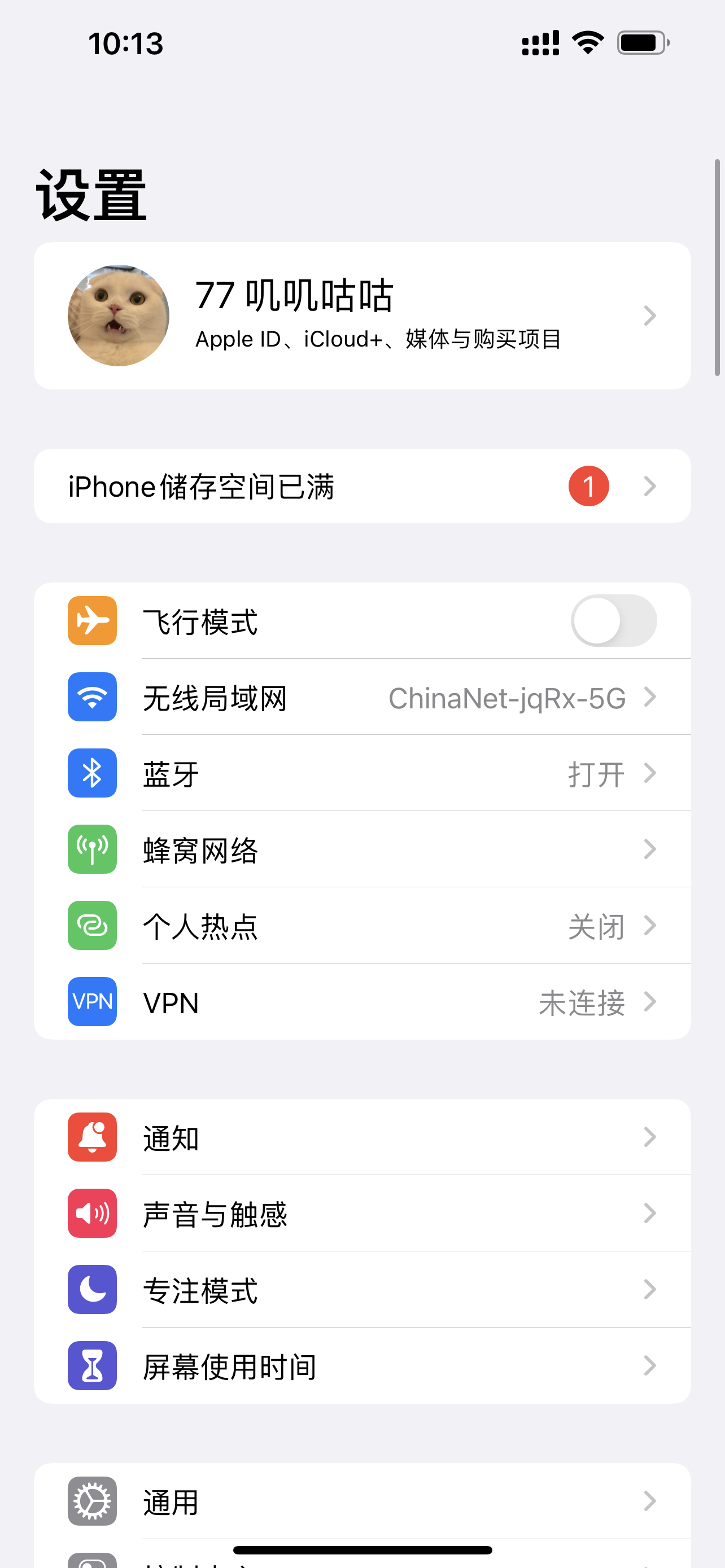The image size is (725, 1568).
Task: Open 蜂窝网络 settings
Action: (x=362, y=849)
